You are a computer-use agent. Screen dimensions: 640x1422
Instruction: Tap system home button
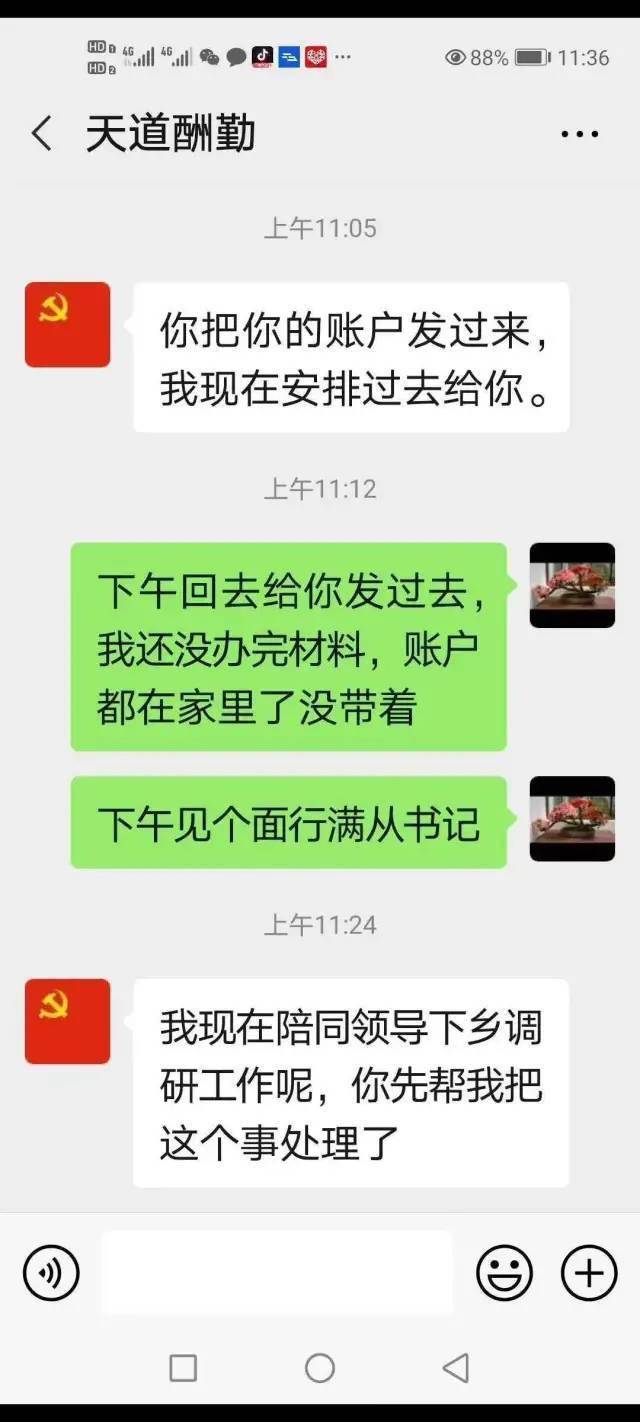(320, 1367)
